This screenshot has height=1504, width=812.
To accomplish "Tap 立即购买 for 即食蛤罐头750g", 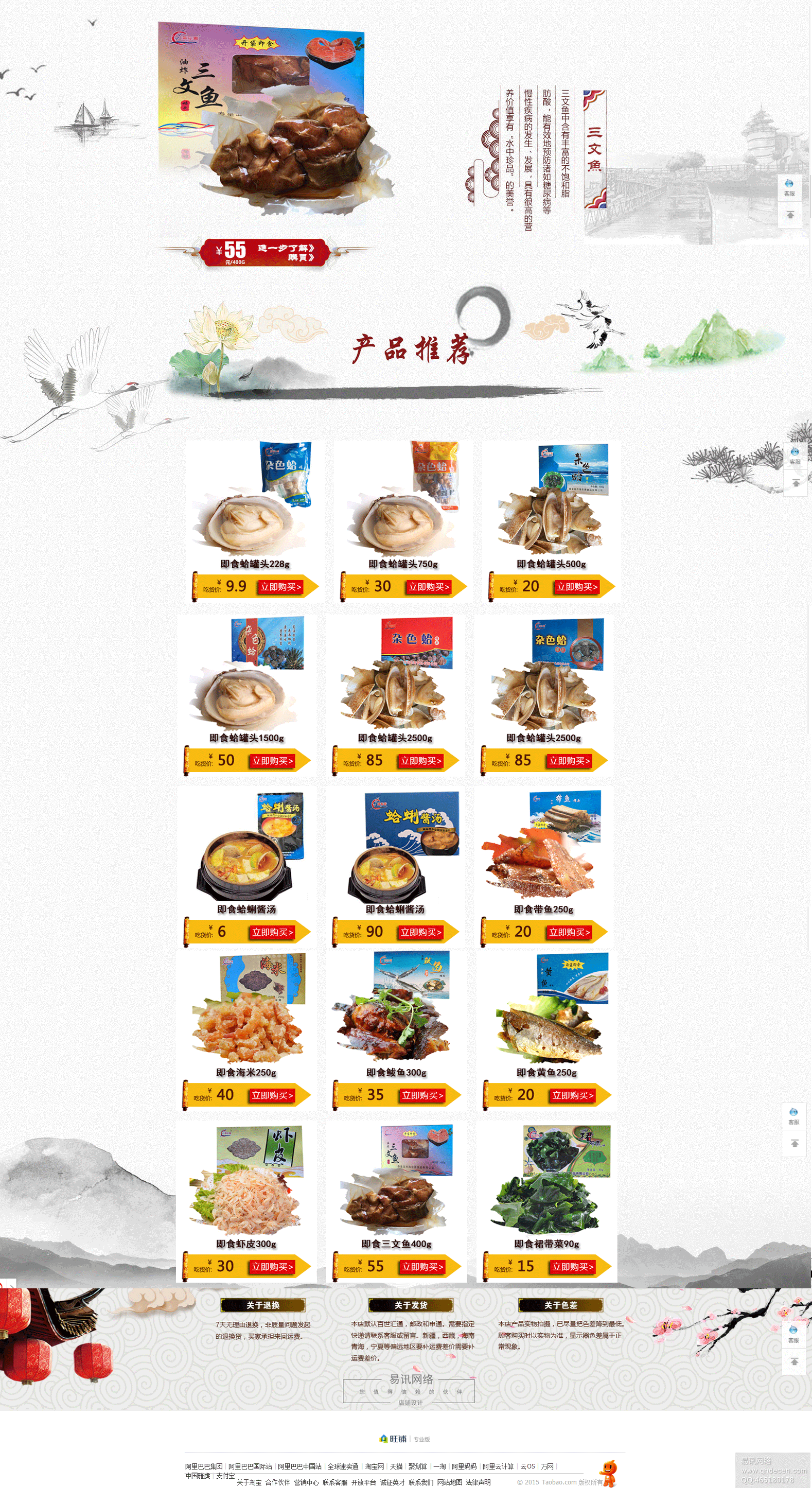I will 429,587.
